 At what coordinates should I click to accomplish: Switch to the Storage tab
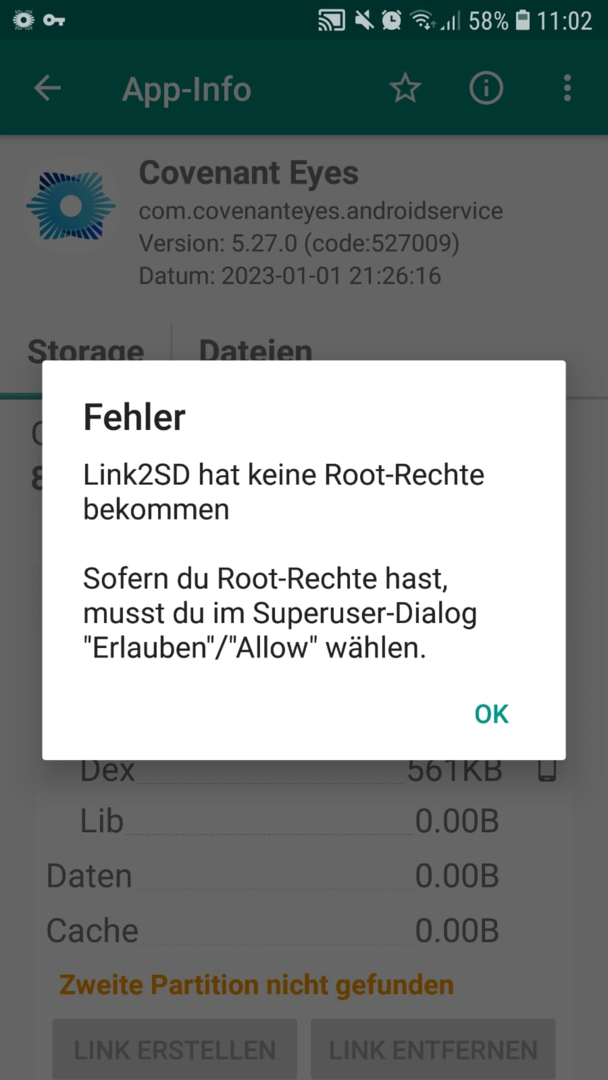(86, 351)
